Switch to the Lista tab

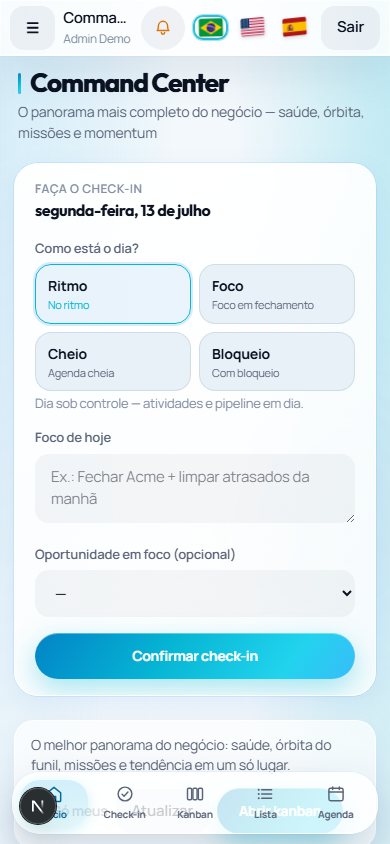click(265, 803)
